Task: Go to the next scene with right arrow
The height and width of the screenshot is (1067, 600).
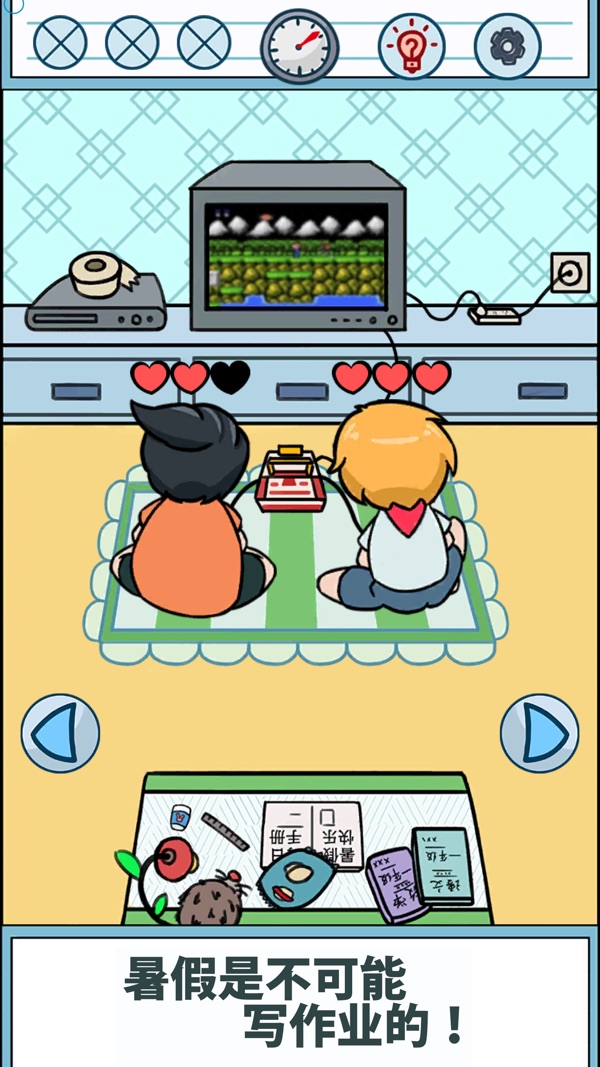Action: pos(539,733)
